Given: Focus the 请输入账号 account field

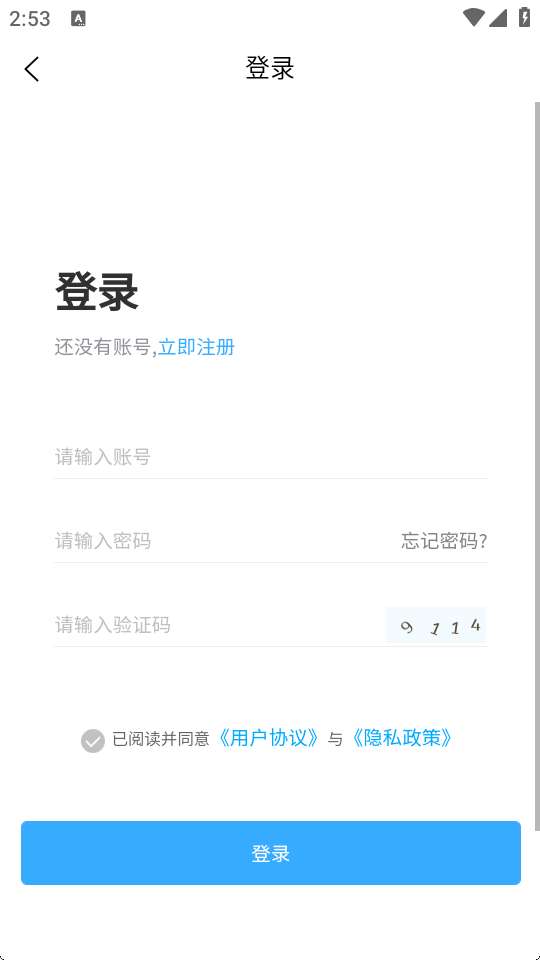Looking at the screenshot, I should pos(271,457).
